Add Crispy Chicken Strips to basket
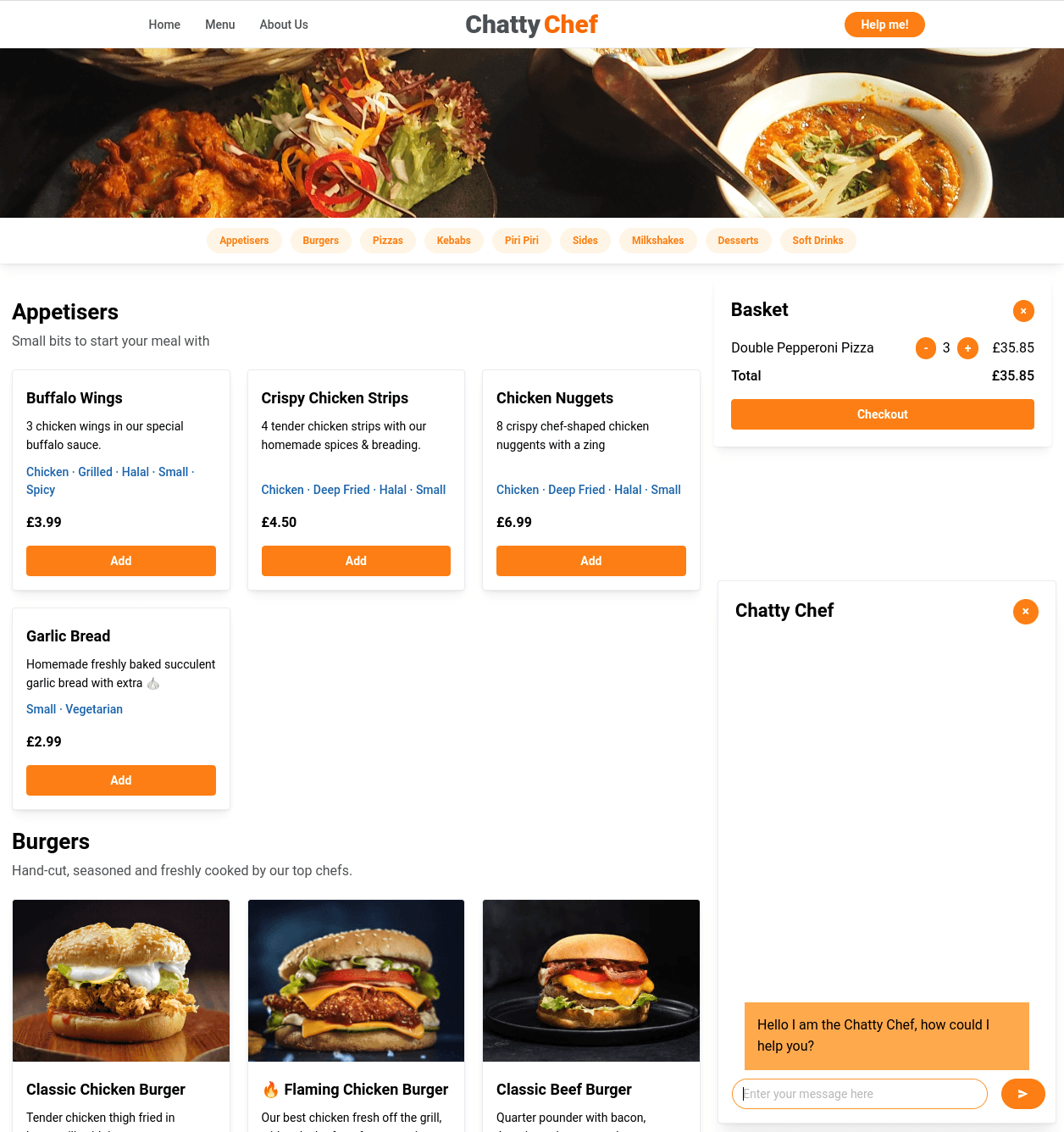The width and height of the screenshot is (1064, 1132). [x=356, y=561]
